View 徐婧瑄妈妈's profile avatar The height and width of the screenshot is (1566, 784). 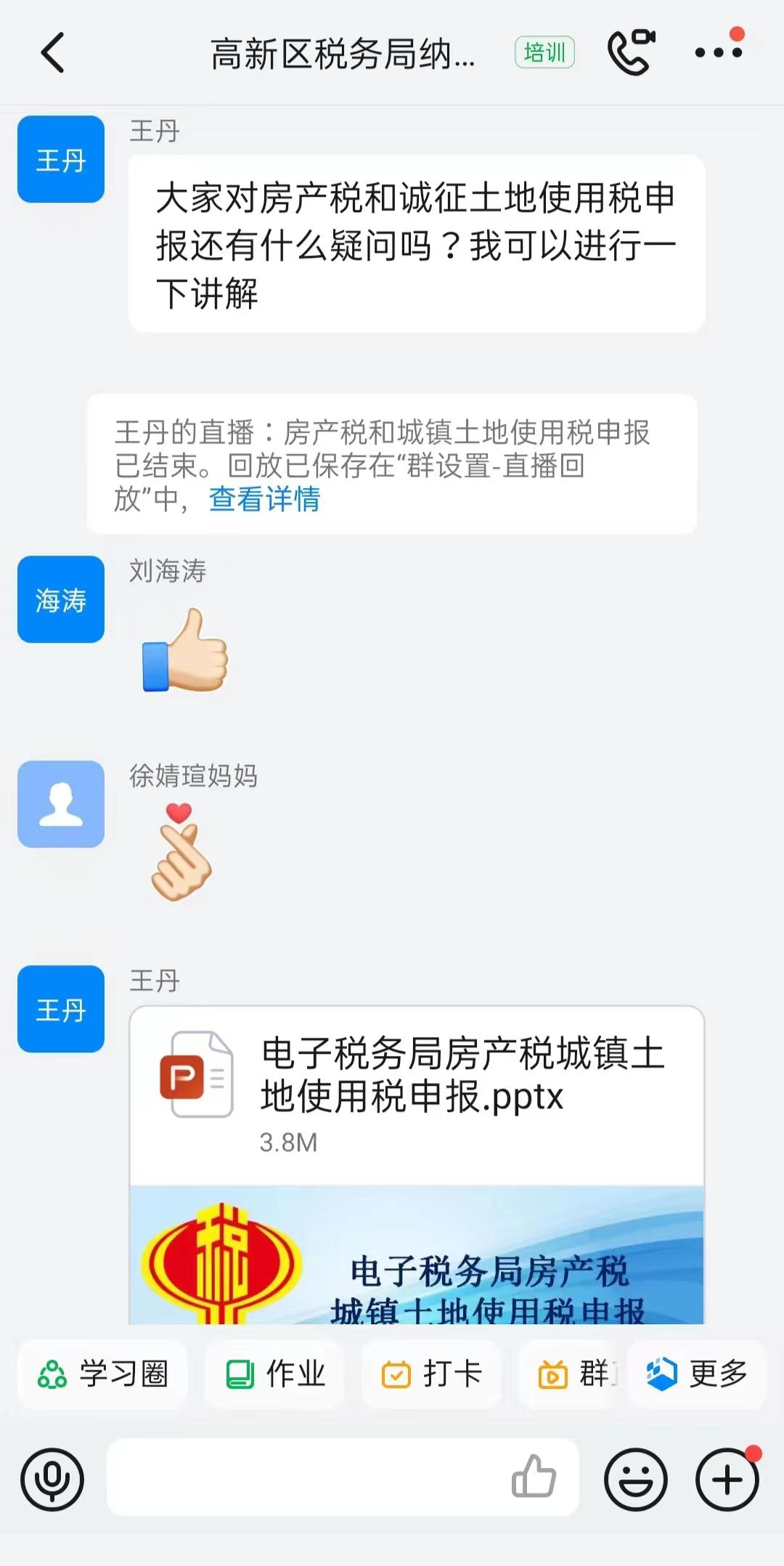click(x=61, y=804)
